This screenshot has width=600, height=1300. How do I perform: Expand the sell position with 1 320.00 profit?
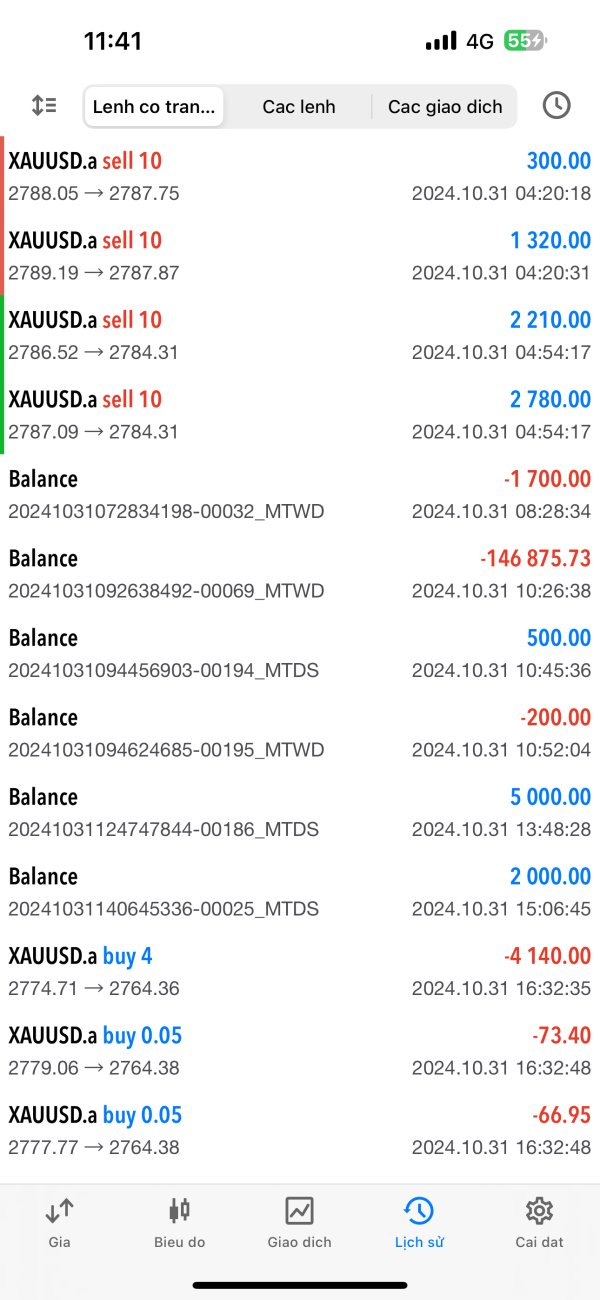click(x=300, y=256)
